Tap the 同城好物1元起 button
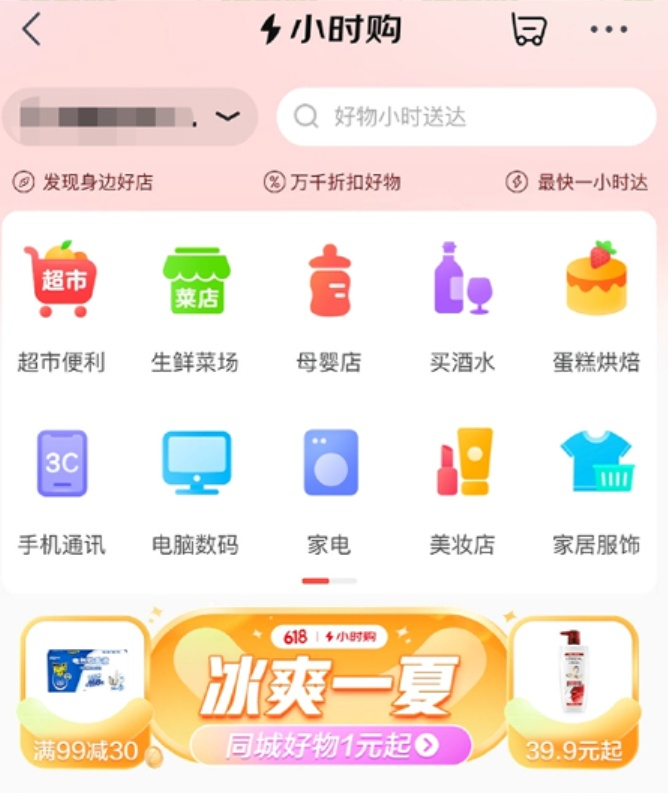668x793 pixels. pyautogui.click(x=330, y=746)
